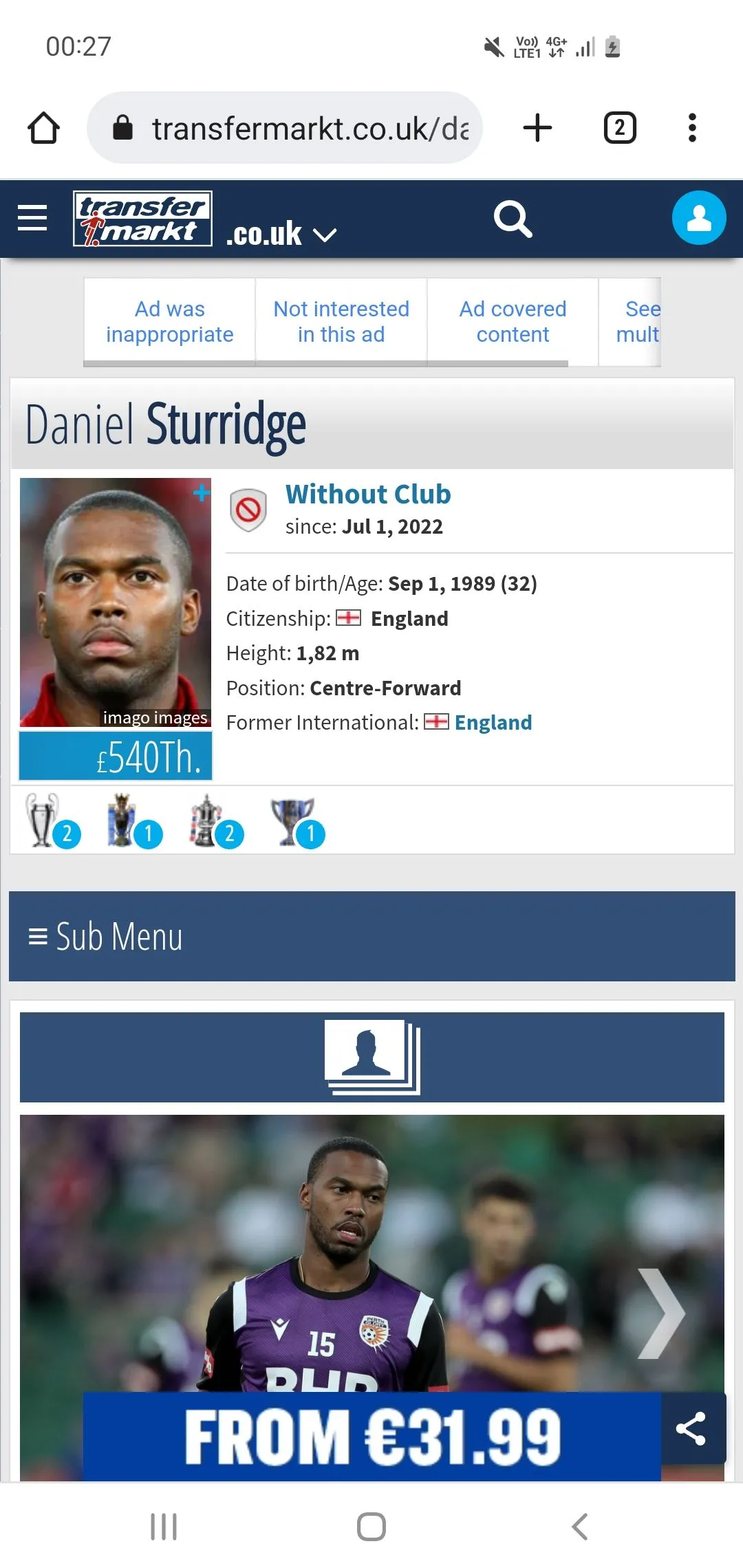Go back using system navigation
The height and width of the screenshot is (1568, 743).
click(x=579, y=1527)
